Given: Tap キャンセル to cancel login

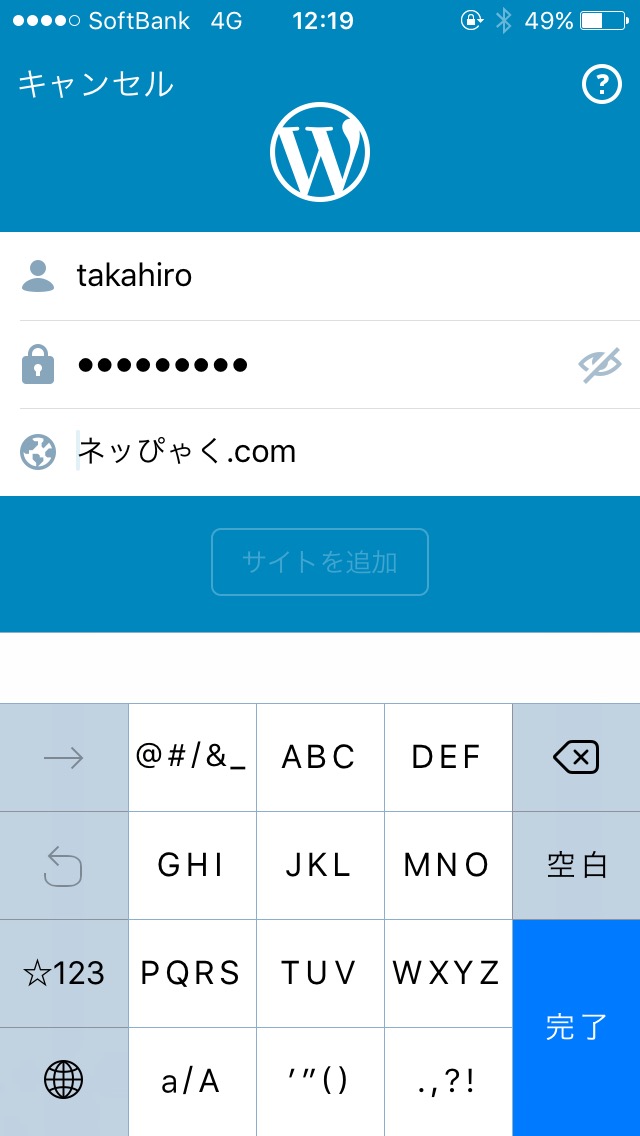Looking at the screenshot, I should click(x=96, y=84).
